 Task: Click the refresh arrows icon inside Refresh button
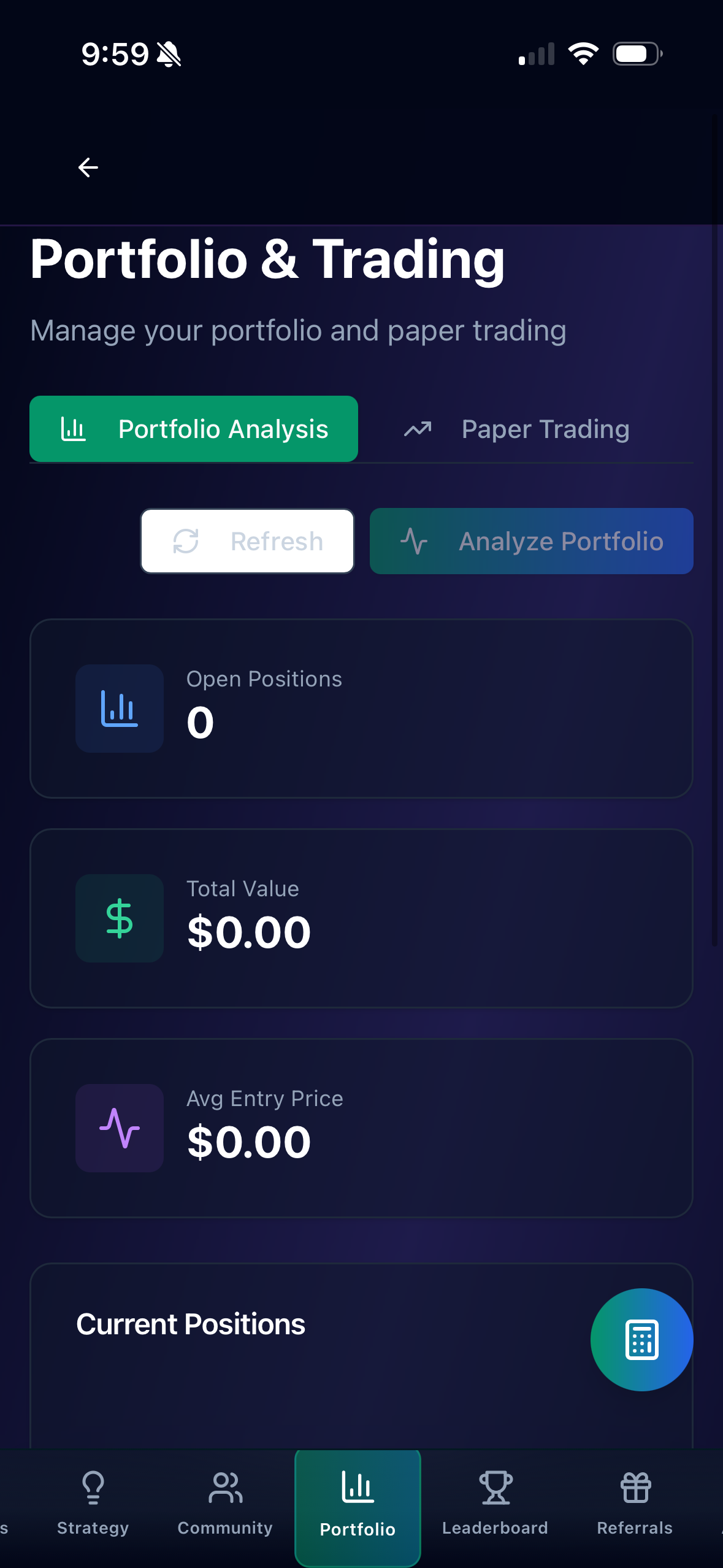click(186, 541)
